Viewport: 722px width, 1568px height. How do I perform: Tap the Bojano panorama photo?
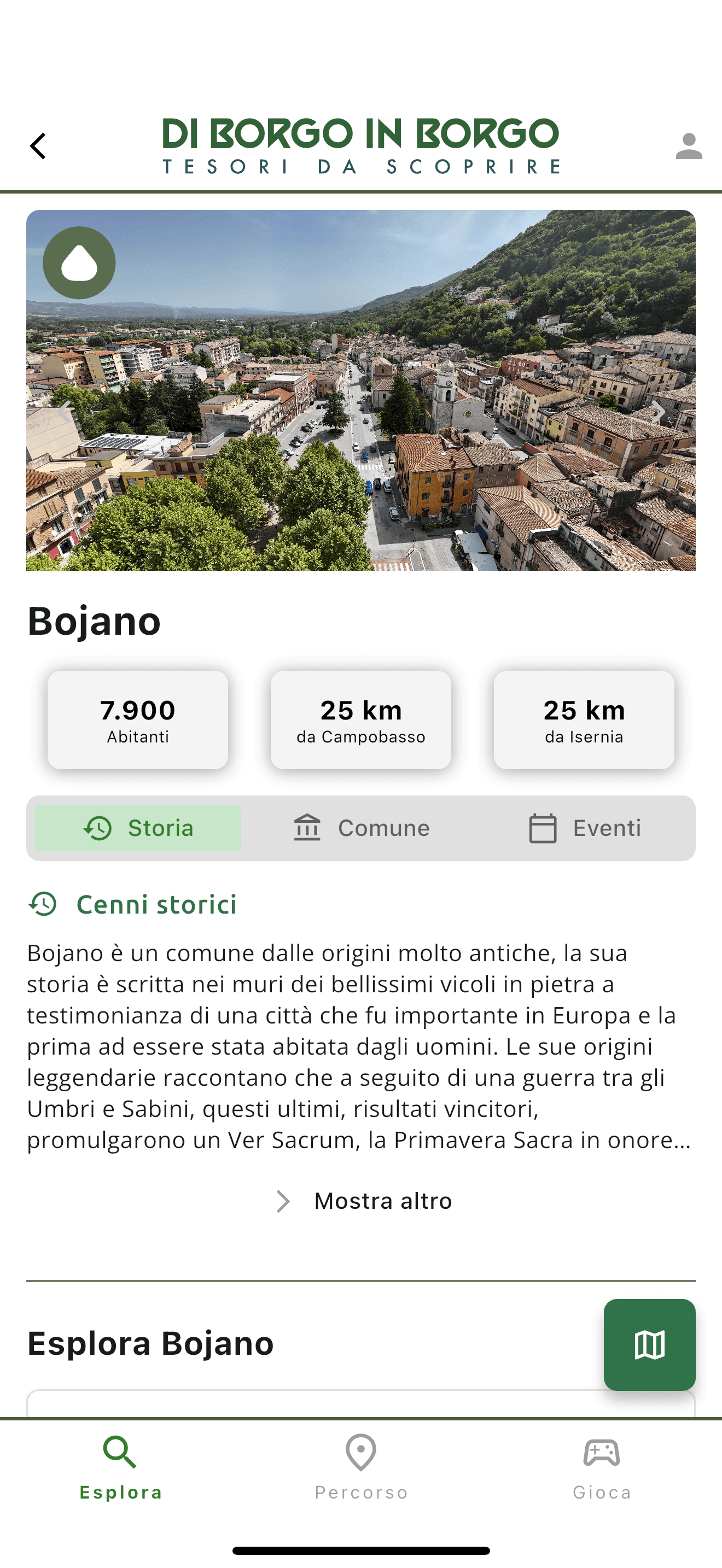361,390
